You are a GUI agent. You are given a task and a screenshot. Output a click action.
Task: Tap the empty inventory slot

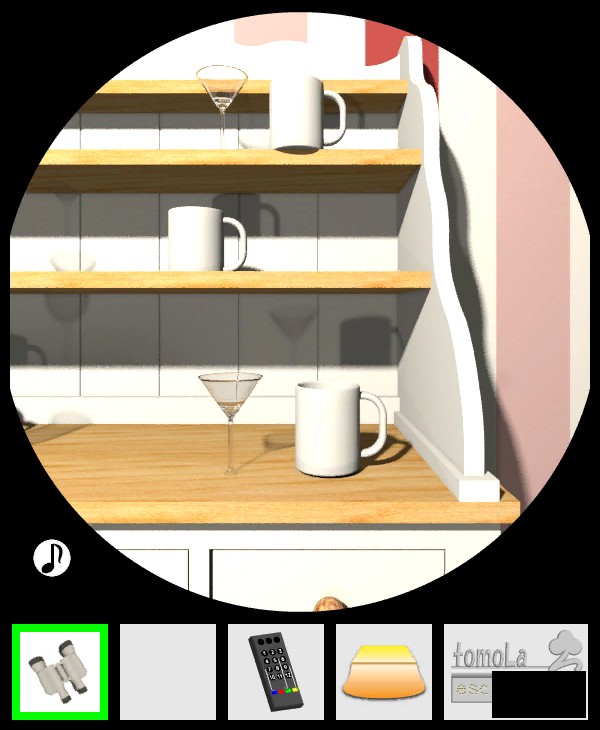click(167, 672)
